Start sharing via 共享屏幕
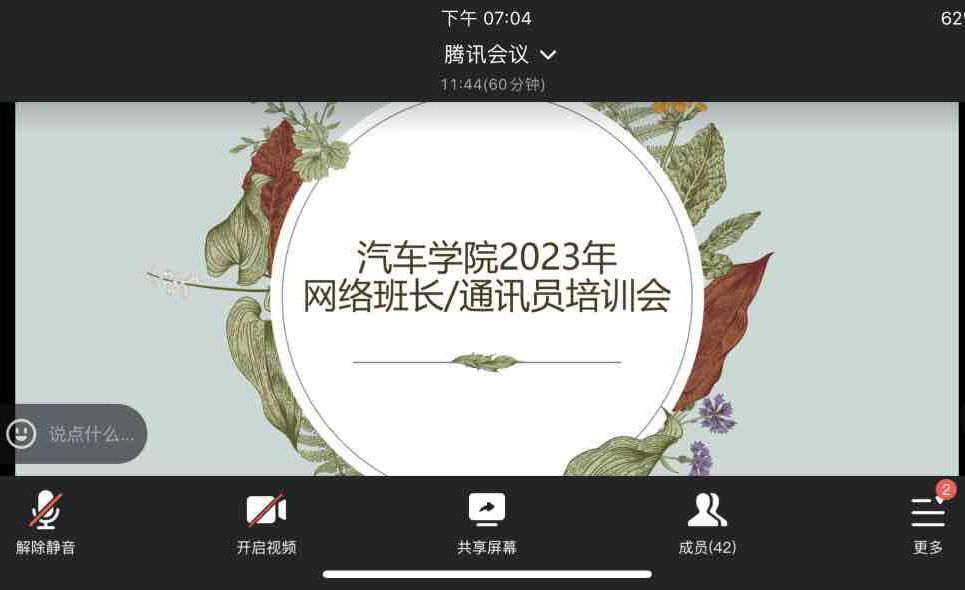 [x=487, y=522]
